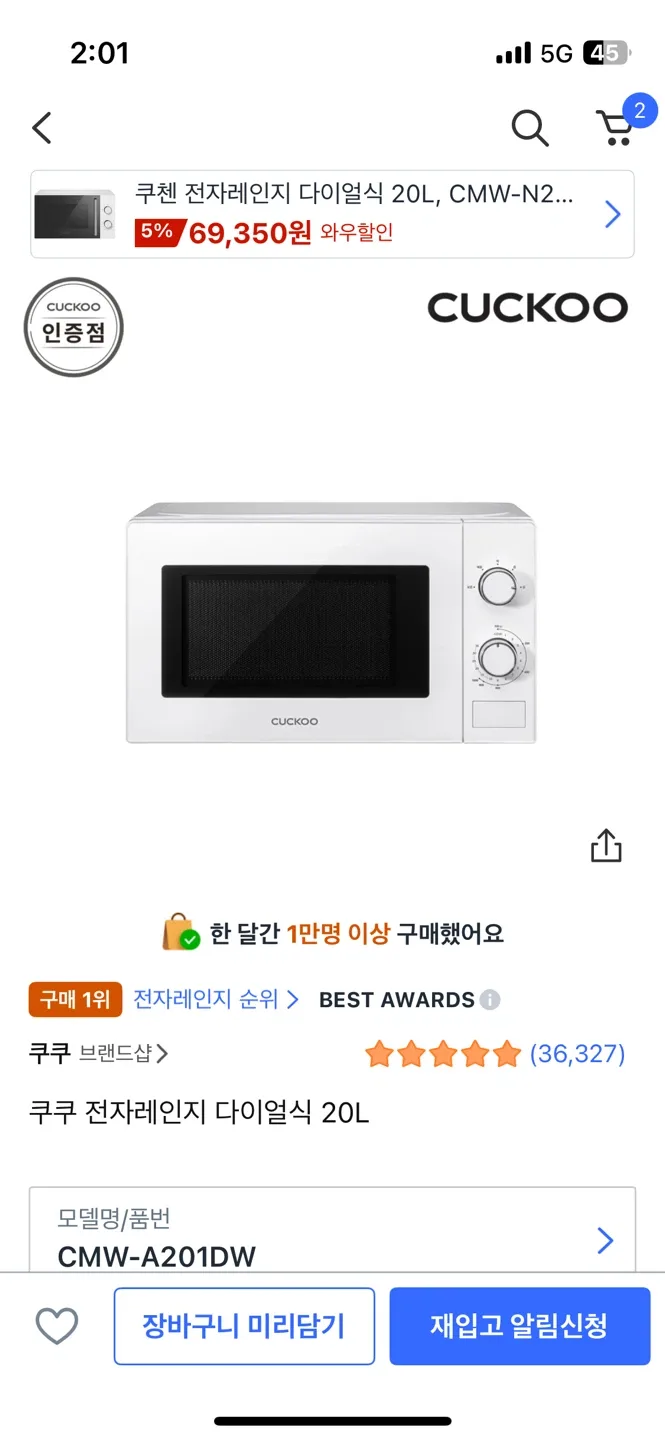Image resolution: width=665 pixels, height=1440 pixels.
Task: Visit the 쿠쿠 브랜드샵
Action: coord(99,1053)
